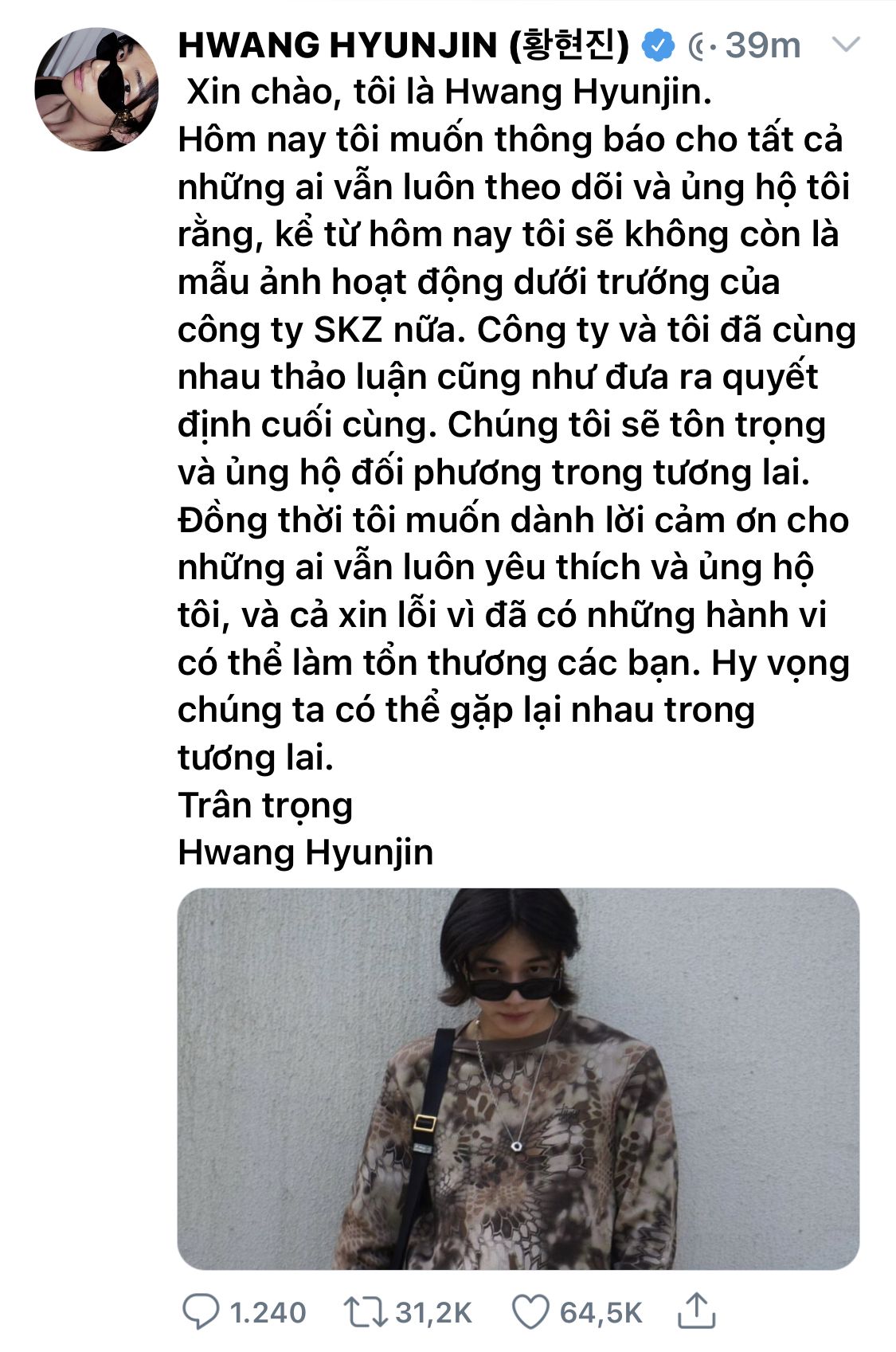Open the tweet options chevron menu
896x1352 pixels.
[845, 45]
